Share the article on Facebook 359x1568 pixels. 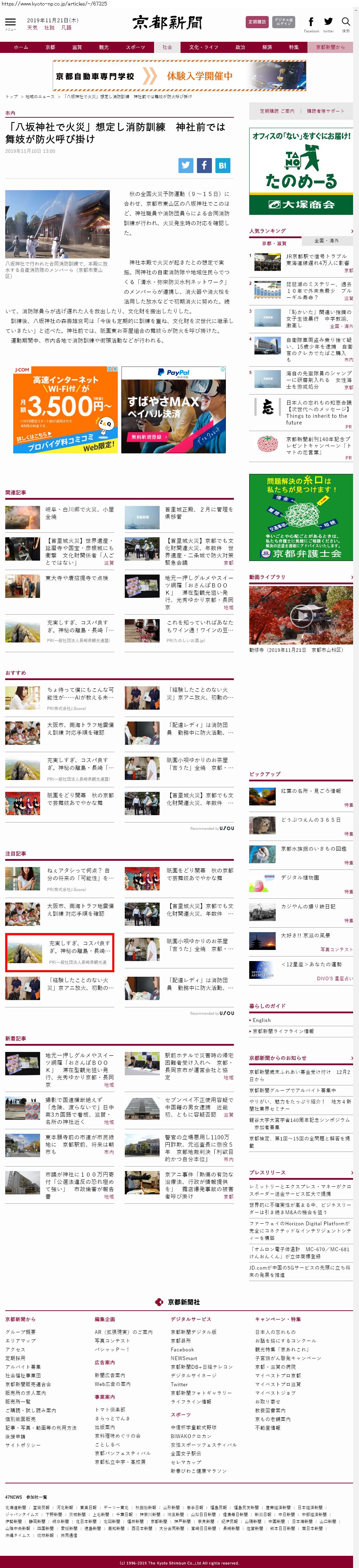pos(204,165)
